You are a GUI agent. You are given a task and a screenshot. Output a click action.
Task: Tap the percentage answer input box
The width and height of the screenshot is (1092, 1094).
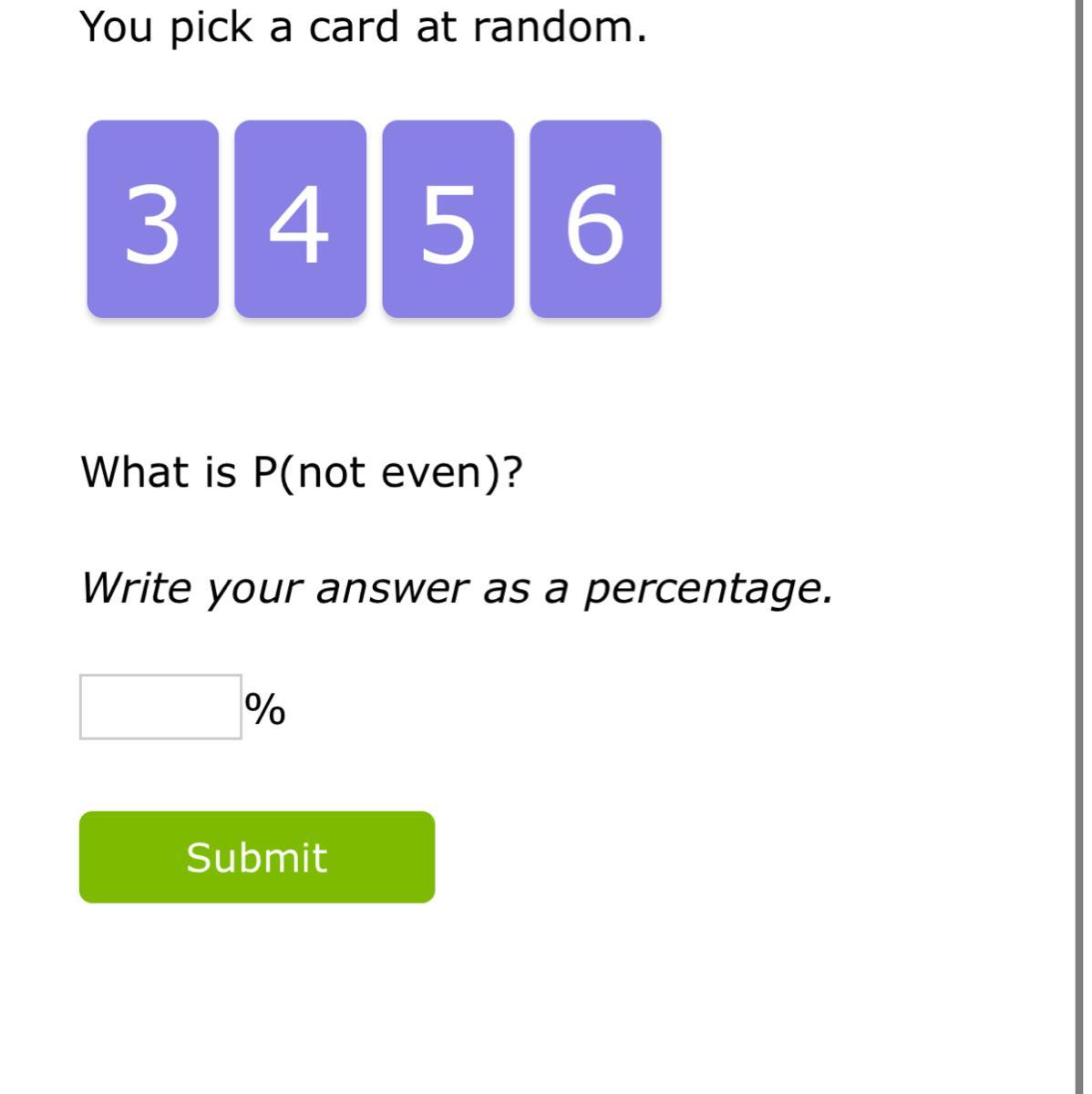tap(160, 707)
